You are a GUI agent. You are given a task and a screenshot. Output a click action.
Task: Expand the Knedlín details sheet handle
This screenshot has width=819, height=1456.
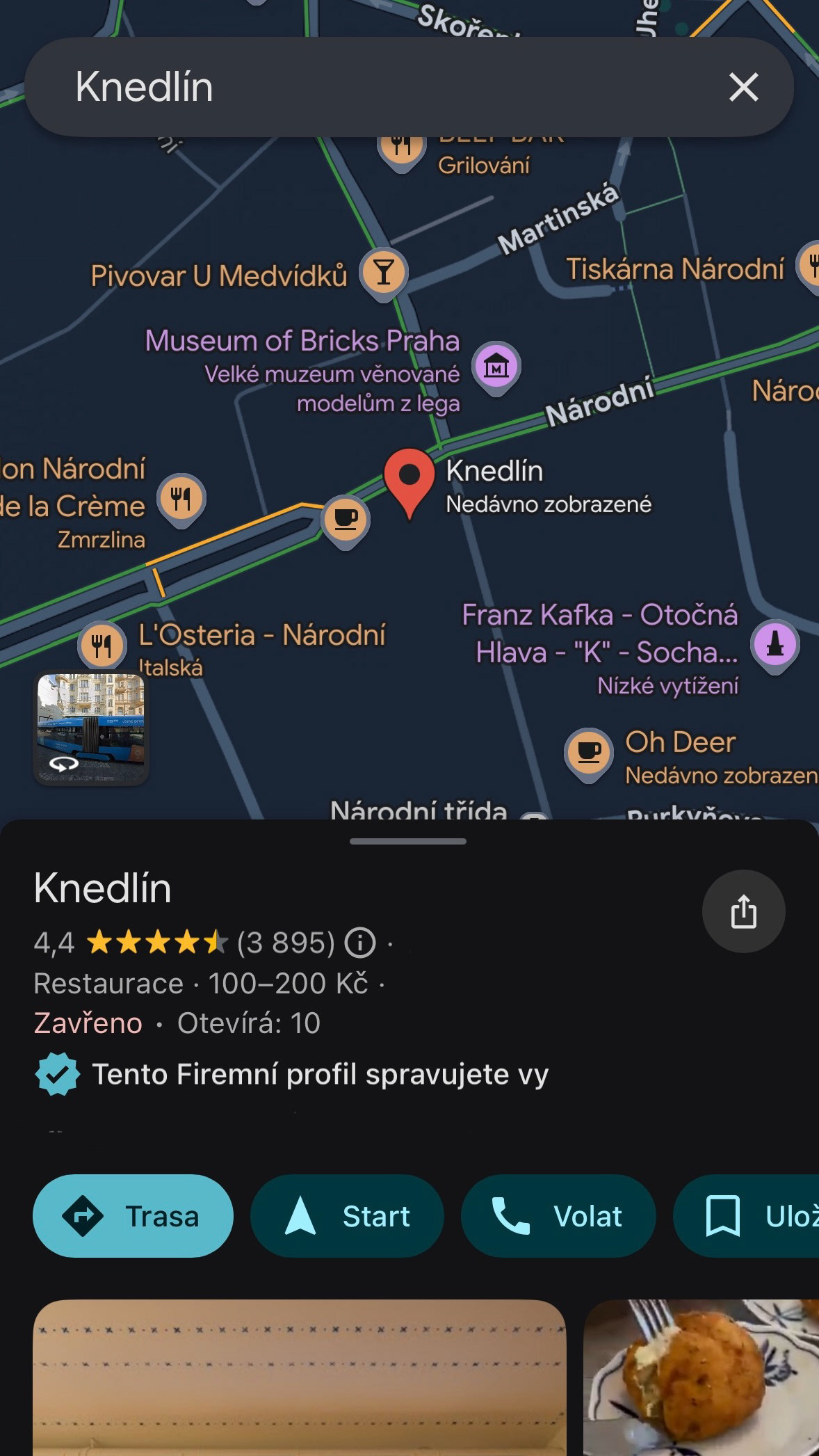(x=408, y=841)
